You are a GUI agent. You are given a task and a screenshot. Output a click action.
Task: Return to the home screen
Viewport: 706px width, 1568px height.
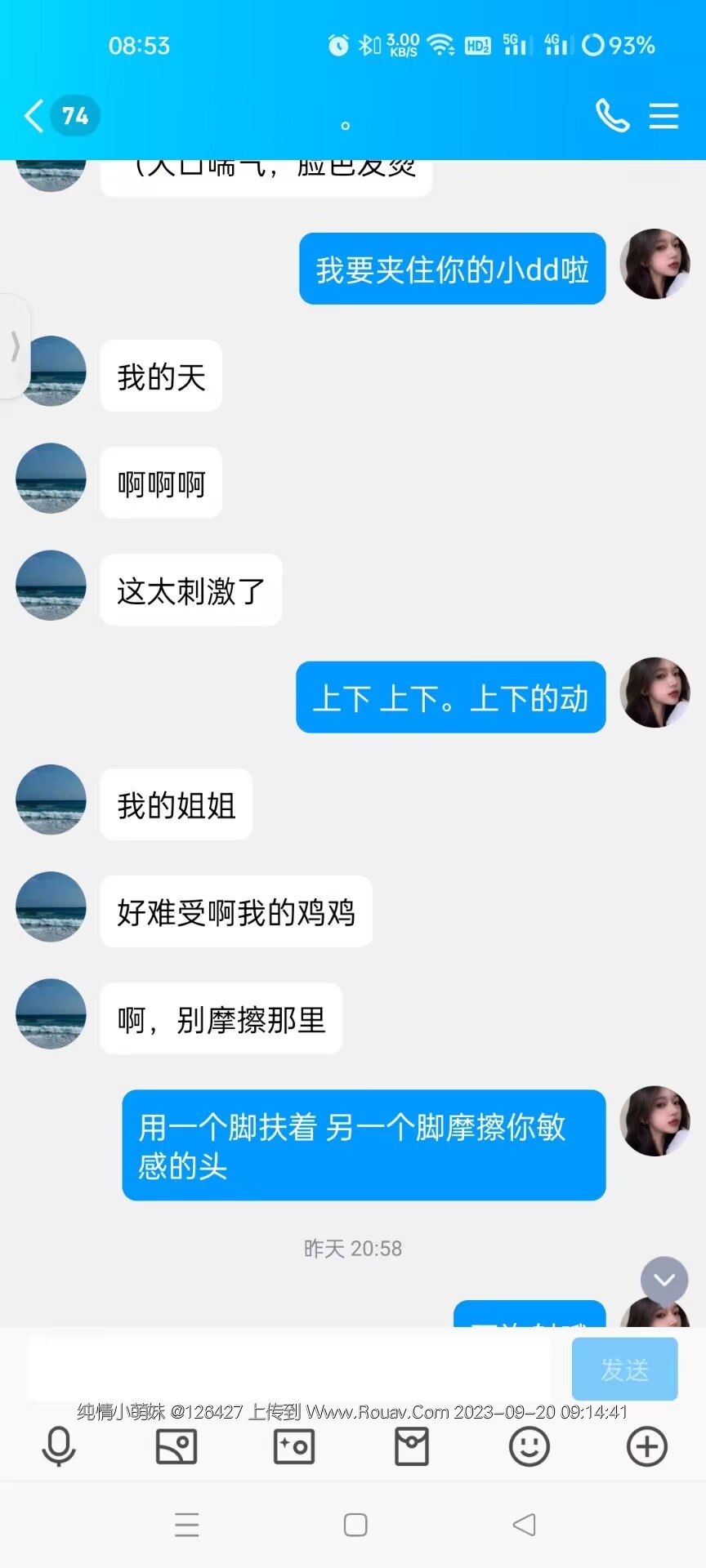[x=355, y=1525]
